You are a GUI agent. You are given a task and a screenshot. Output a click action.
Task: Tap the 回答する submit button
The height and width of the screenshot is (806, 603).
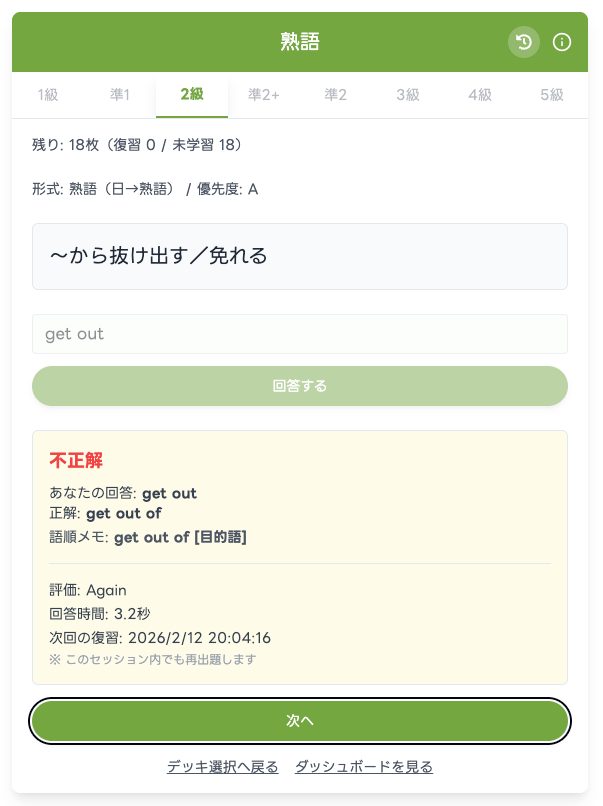(x=300, y=386)
